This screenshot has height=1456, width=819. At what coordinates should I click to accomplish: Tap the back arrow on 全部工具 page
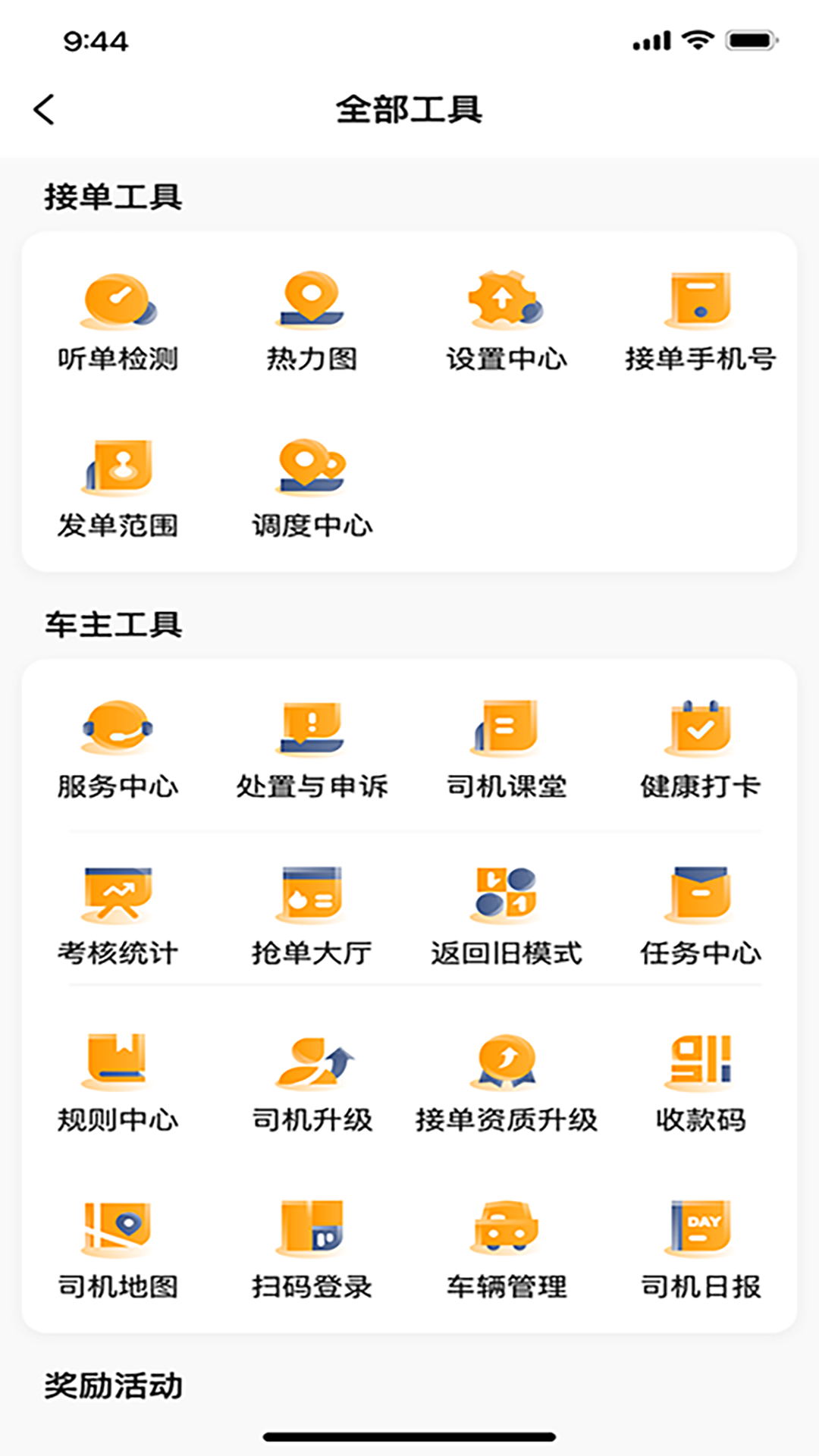45,107
